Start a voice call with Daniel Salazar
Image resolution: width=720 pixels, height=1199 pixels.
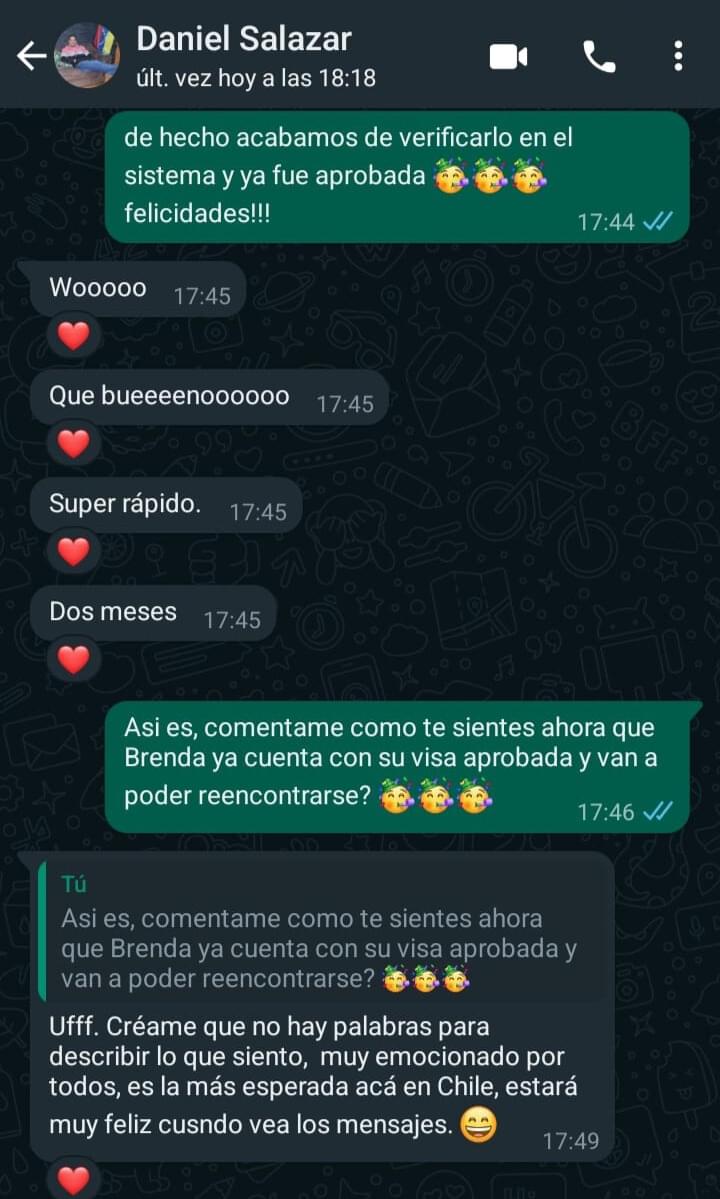[x=599, y=57]
